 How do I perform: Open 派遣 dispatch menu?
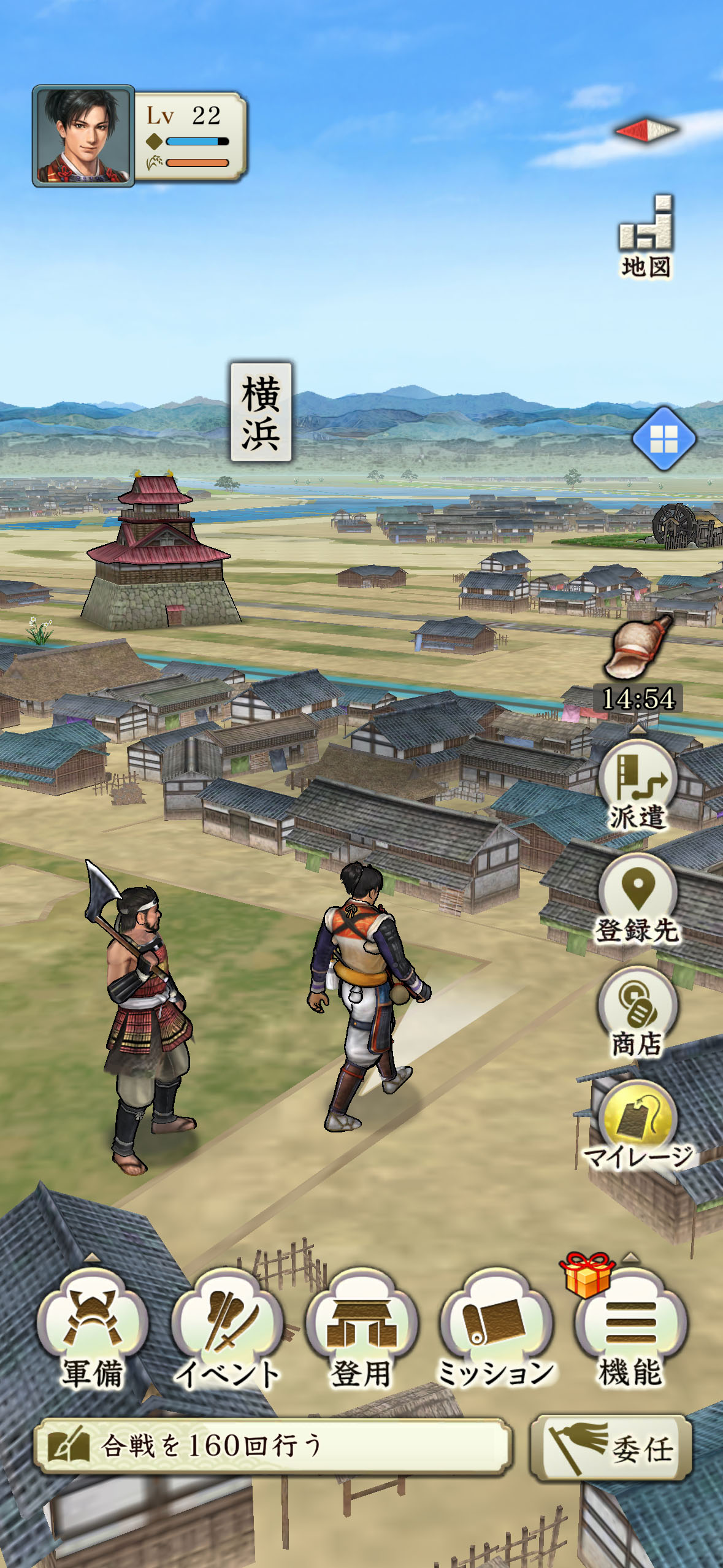(638, 786)
